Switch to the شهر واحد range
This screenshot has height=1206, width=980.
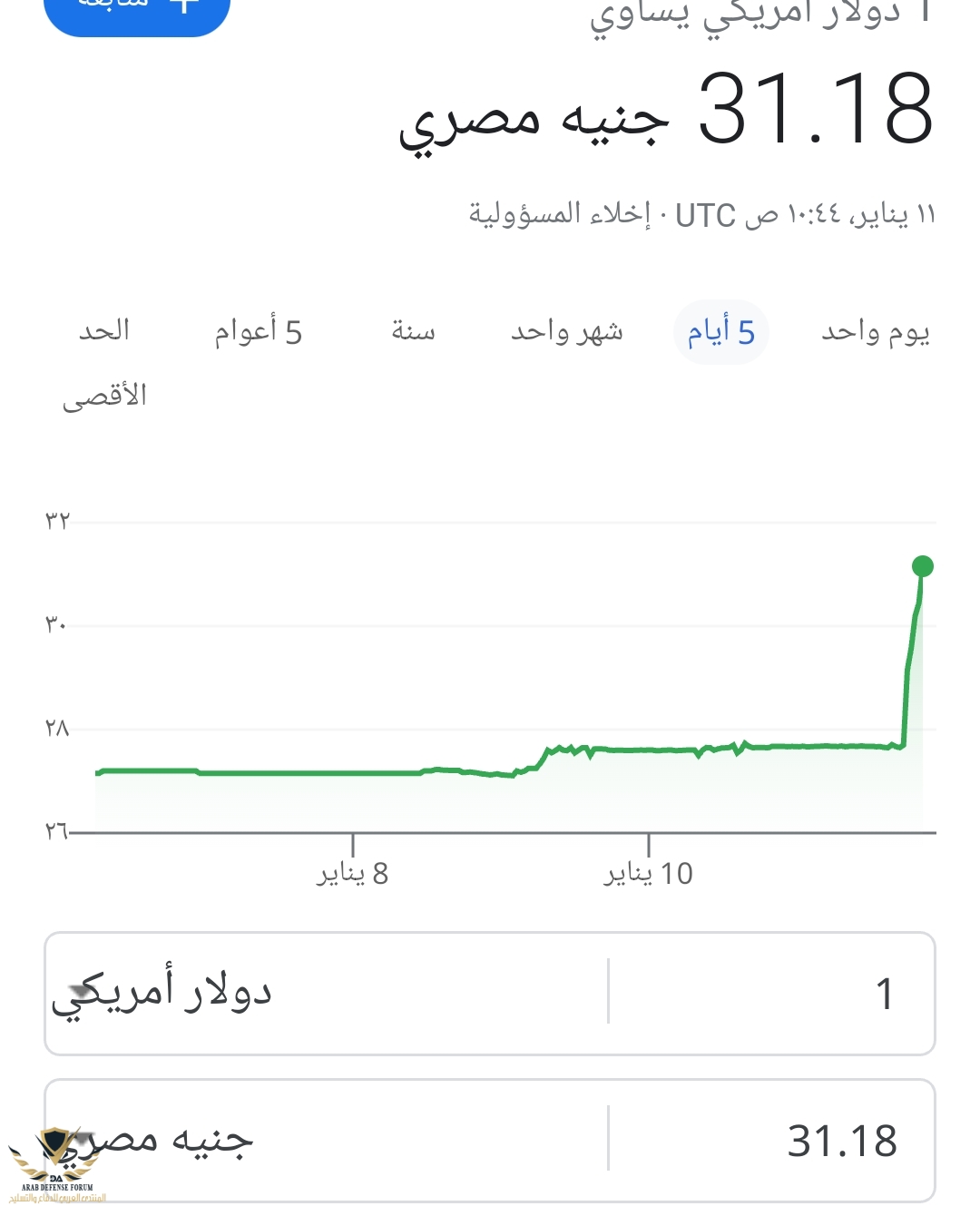pos(566,332)
